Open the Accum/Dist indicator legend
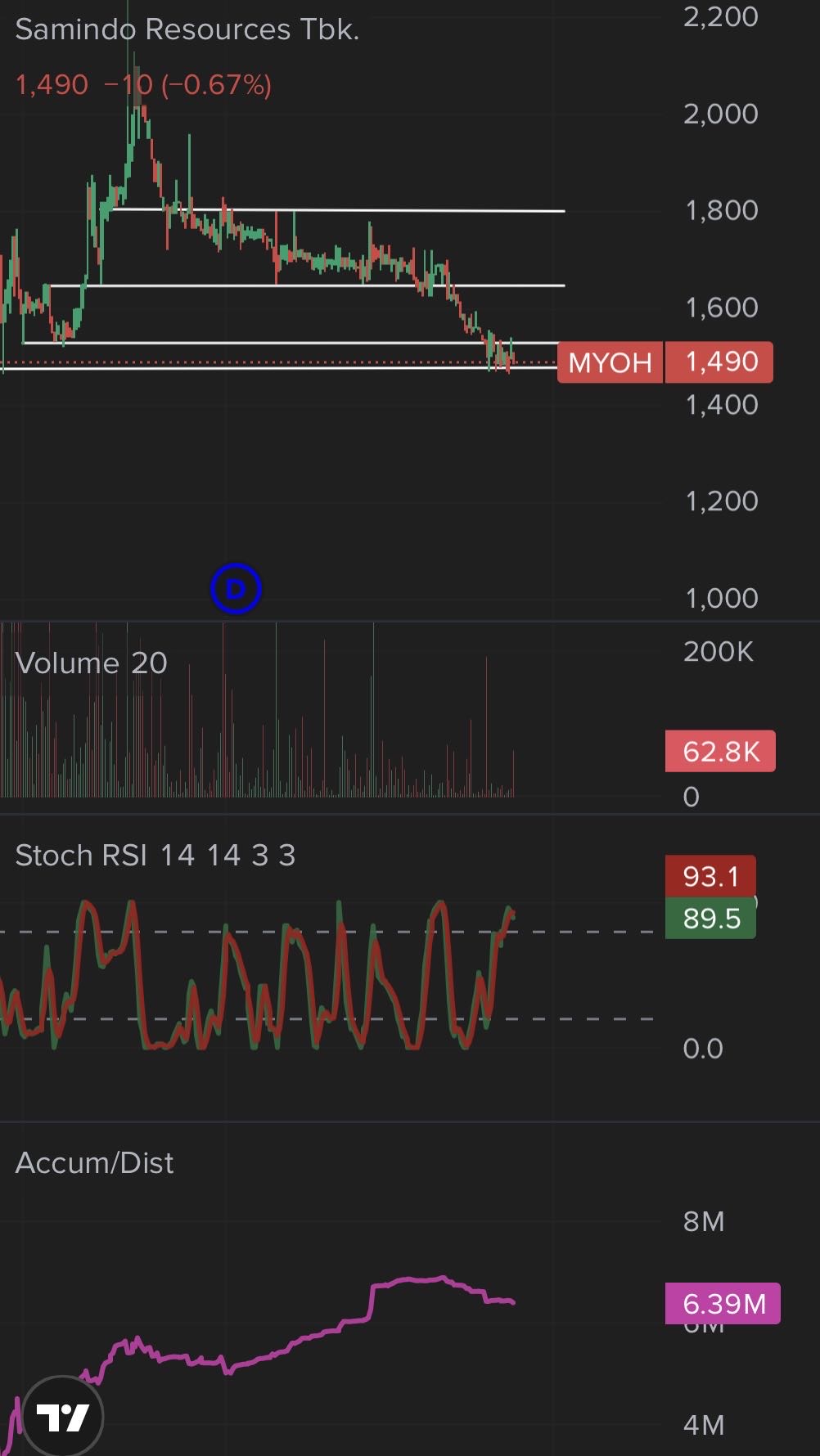Screen dimensions: 820x1456 coord(95,1163)
